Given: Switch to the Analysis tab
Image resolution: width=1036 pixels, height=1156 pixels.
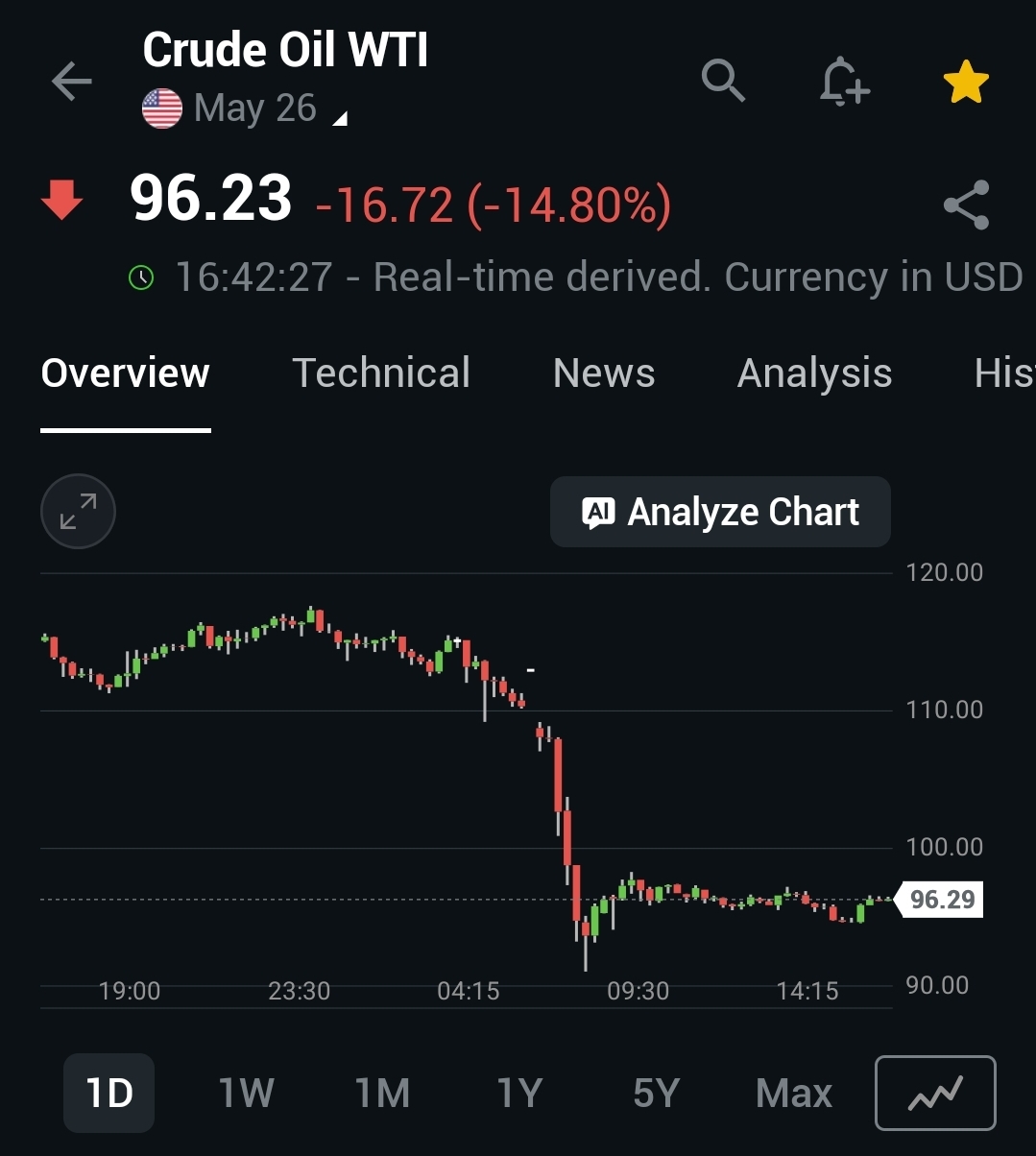Looking at the screenshot, I should click(x=814, y=373).
